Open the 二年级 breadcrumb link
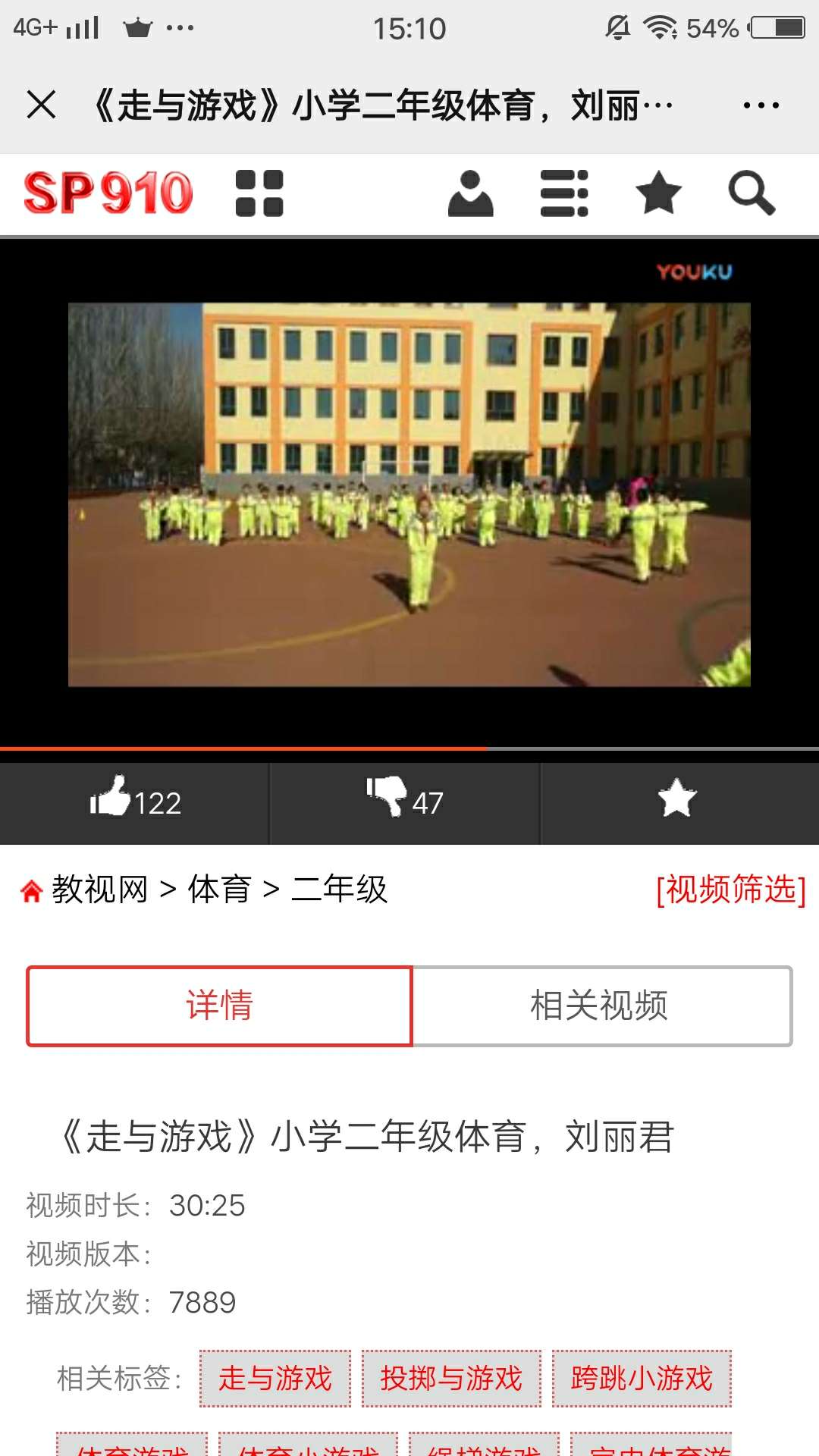This screenshot has height=1456, width=819. (x=340, y=890)
